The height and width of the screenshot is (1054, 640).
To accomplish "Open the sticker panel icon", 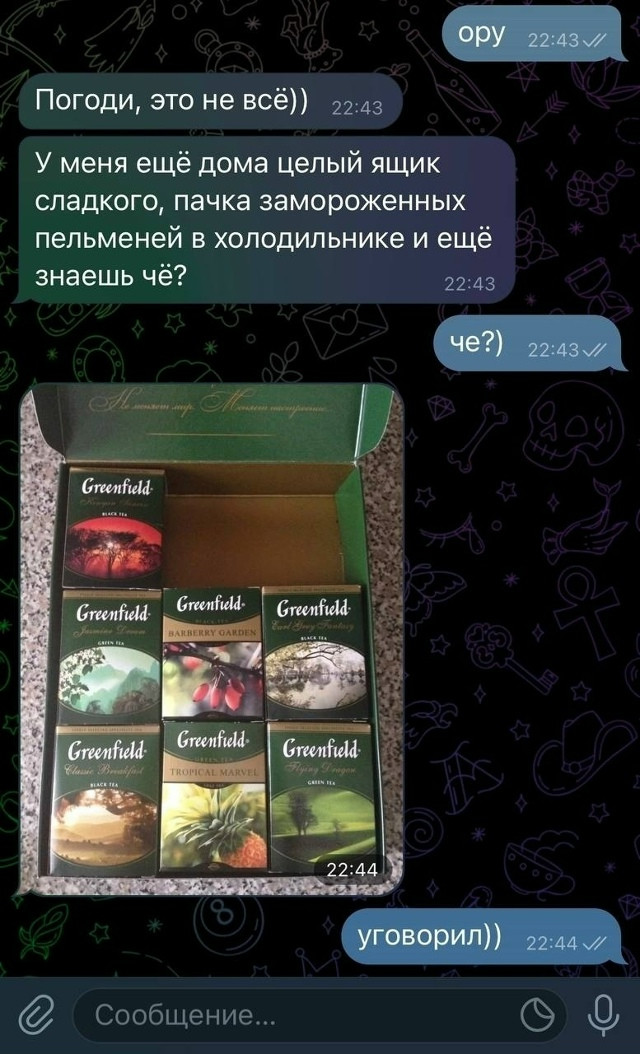I will [x=538, y=1015].
